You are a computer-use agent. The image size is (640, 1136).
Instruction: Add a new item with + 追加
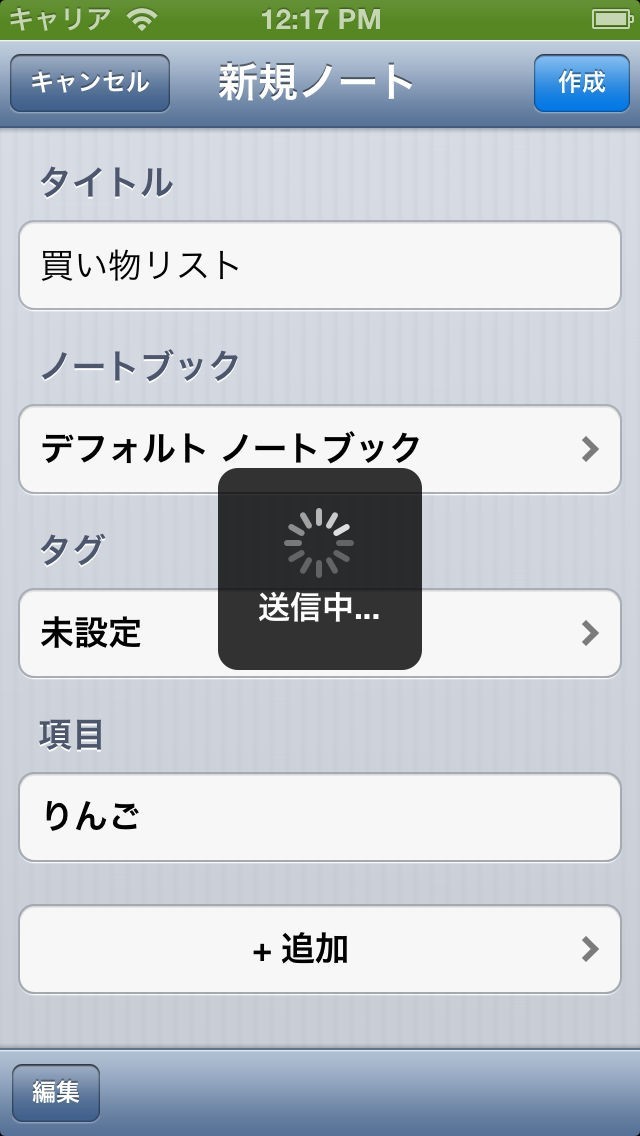click(320, 949)
